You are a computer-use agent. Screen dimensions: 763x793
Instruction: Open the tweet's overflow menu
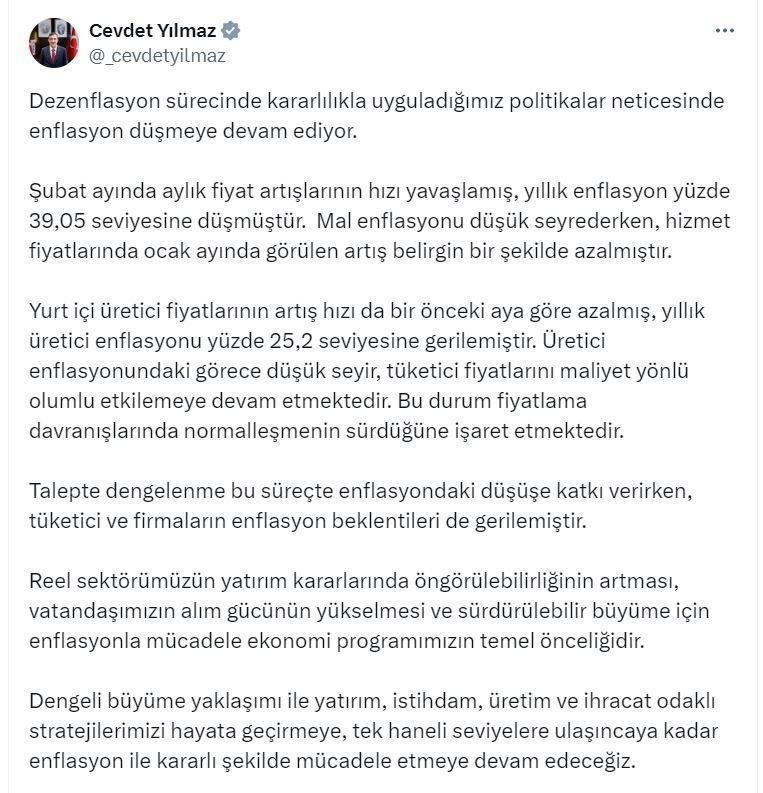724,31
